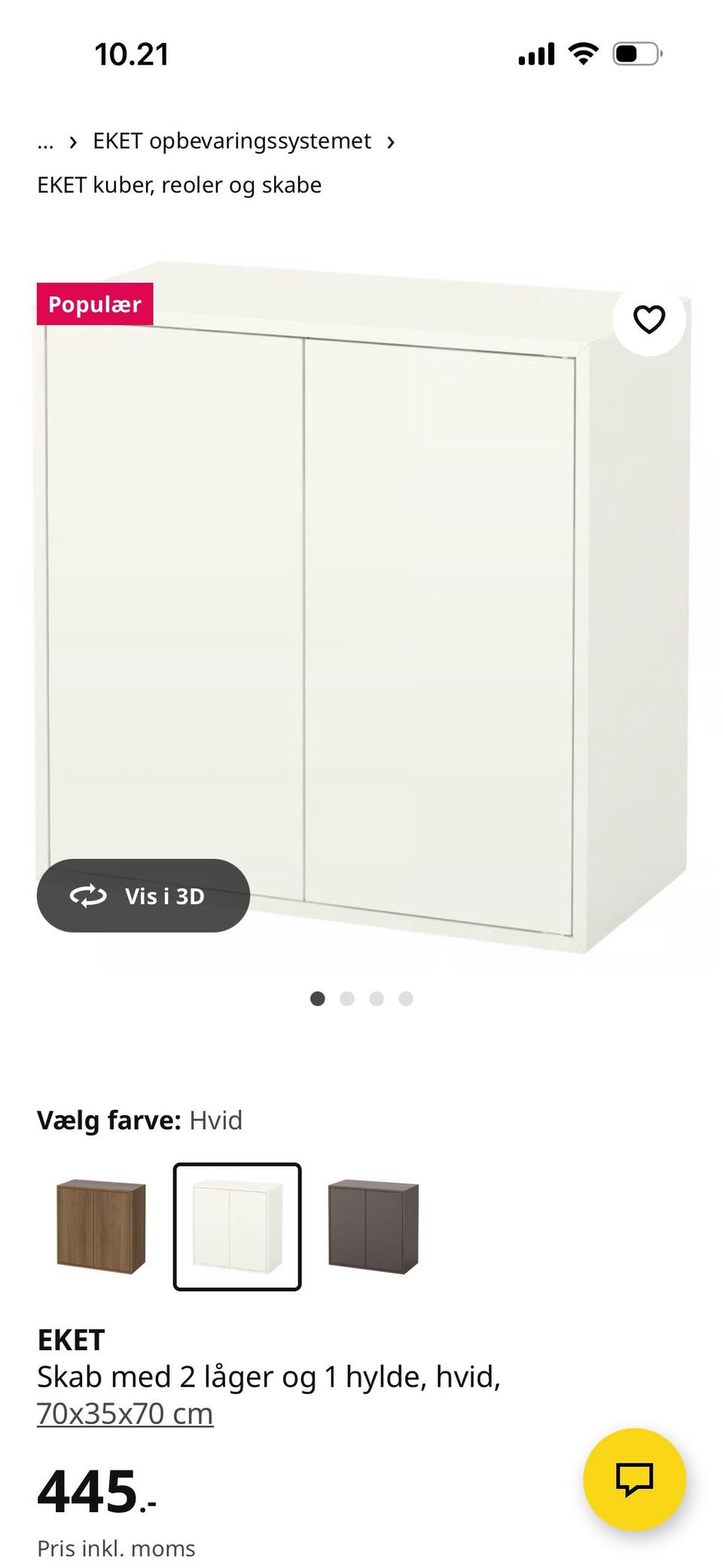Toggle the favorite heart for this cabinet
Screen dimensions: 723x1568
(x=648, y=318)
